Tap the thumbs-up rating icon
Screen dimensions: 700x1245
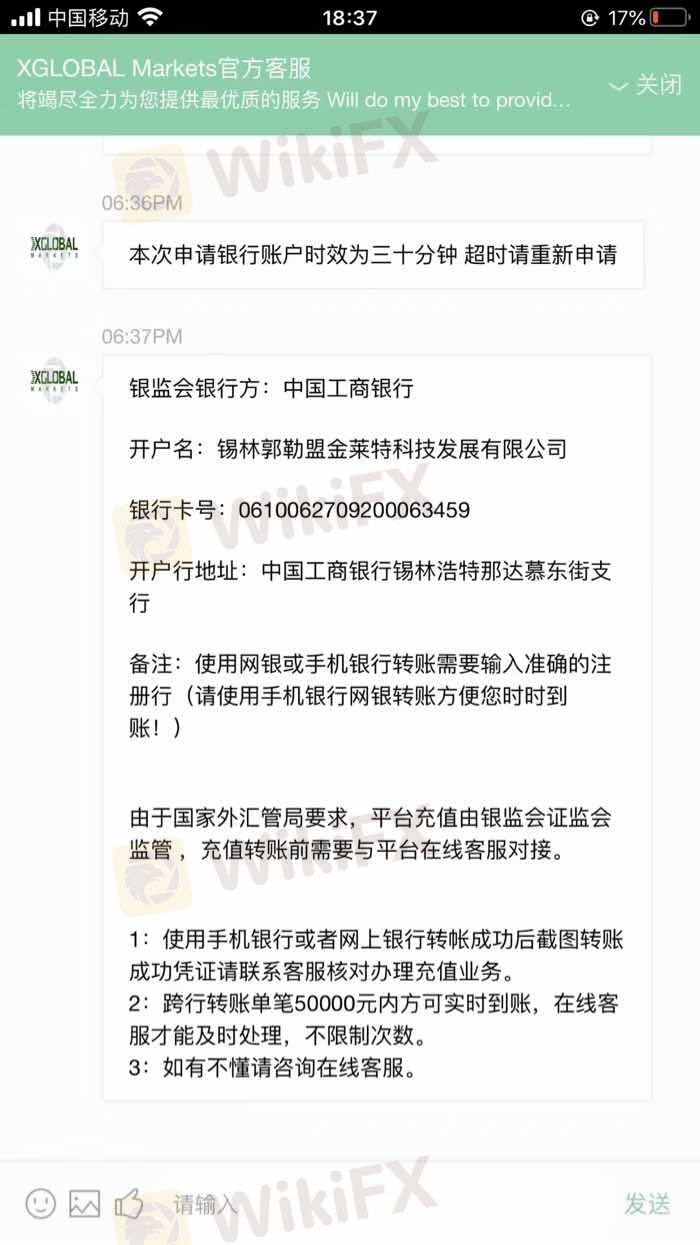click(x=129, y=1203)
